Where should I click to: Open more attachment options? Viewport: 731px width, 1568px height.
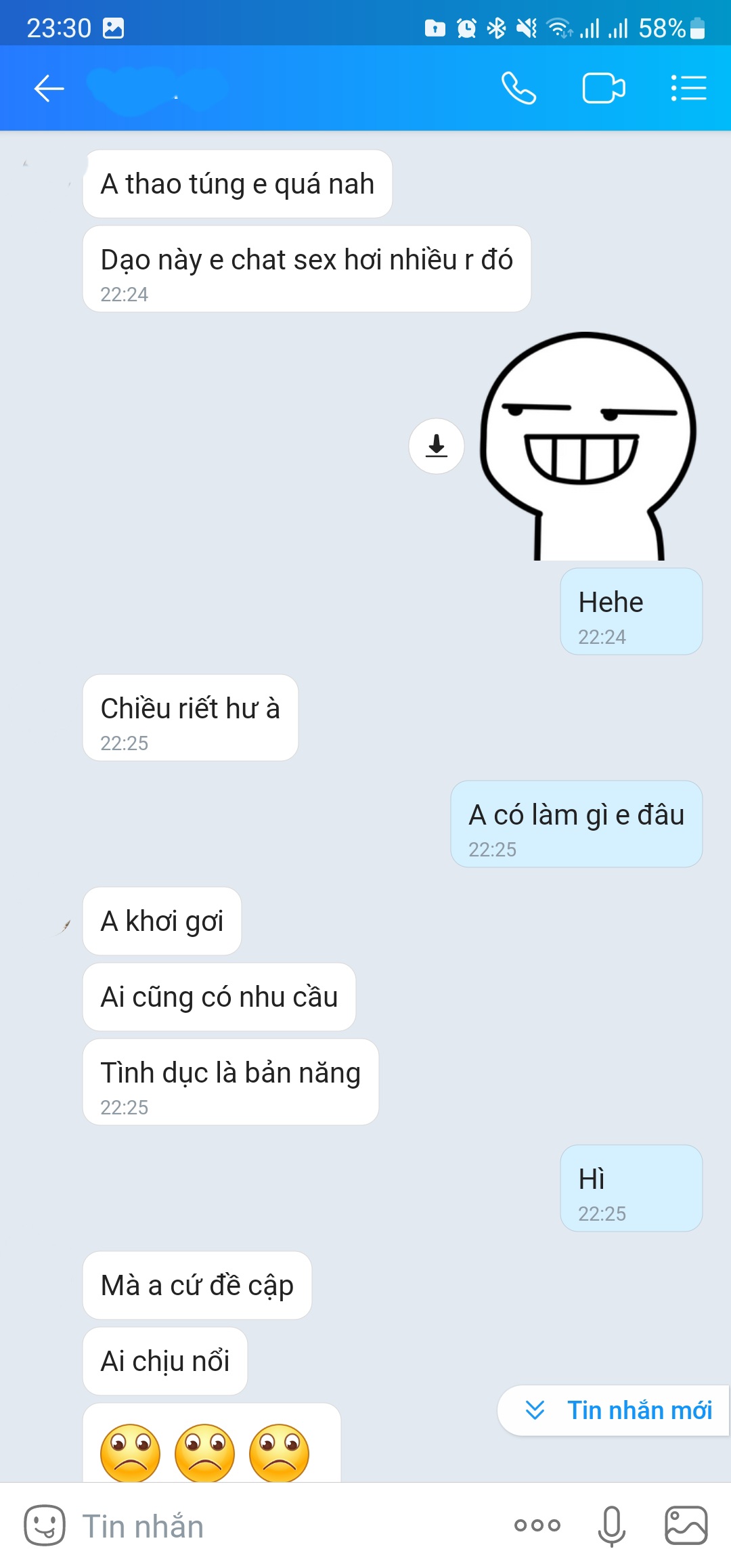(537, 1526)
